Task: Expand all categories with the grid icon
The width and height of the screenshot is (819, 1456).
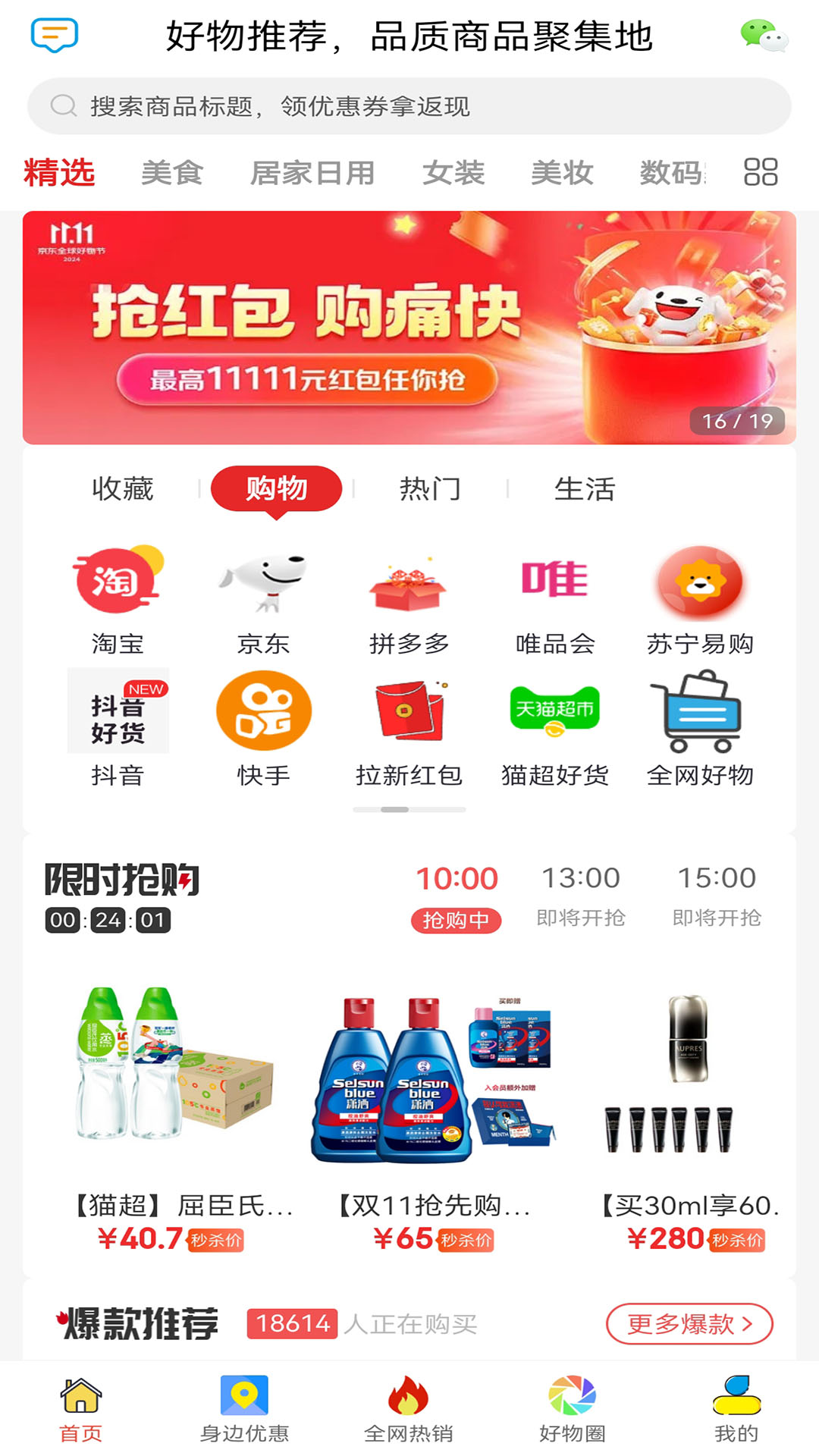Action: pyautogui.click(x=760, y=173)
